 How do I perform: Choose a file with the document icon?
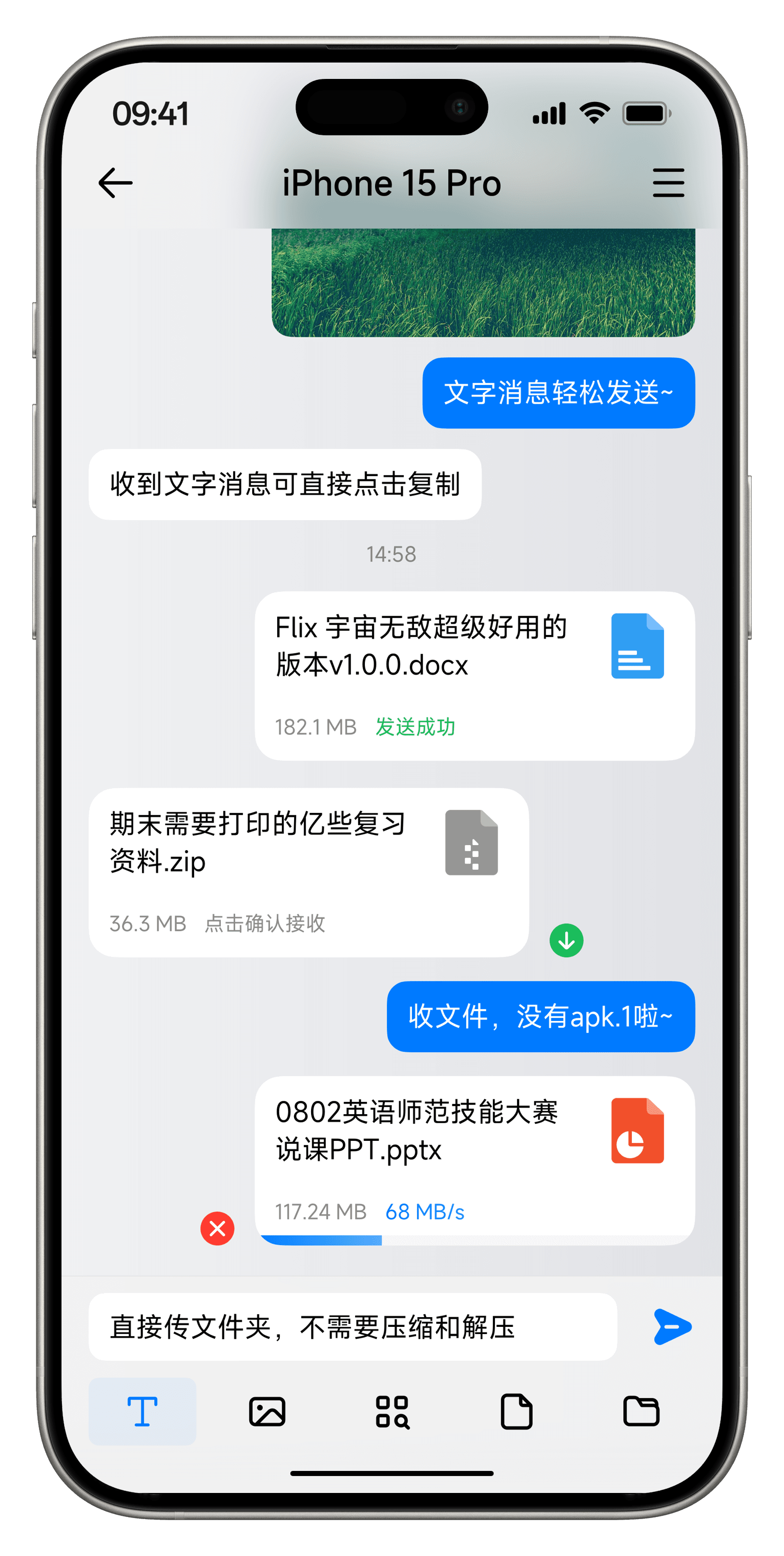(517, 1411)
